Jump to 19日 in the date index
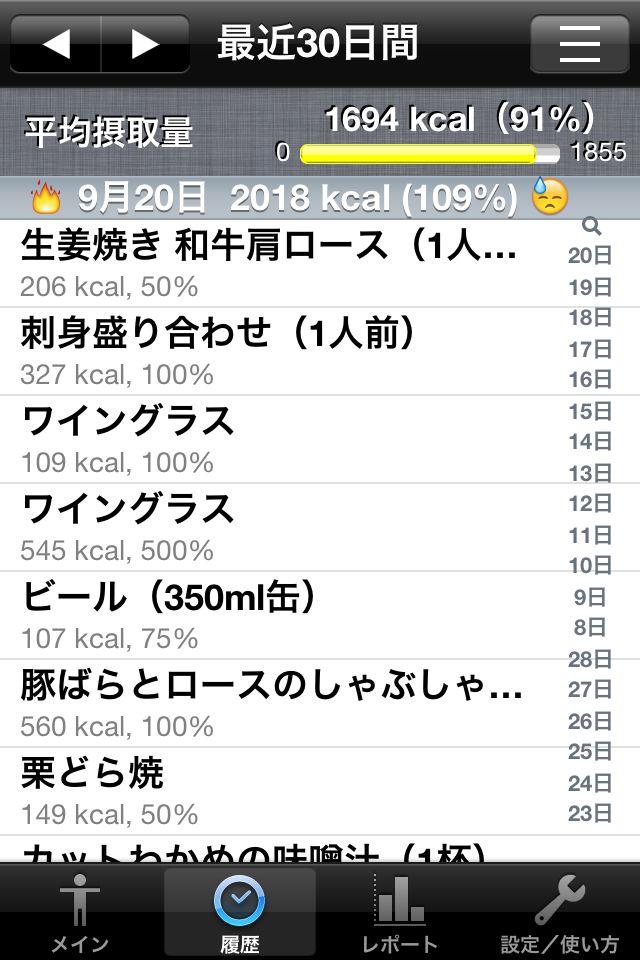Screen dimensions: 640x960 [x=590, y=288]
